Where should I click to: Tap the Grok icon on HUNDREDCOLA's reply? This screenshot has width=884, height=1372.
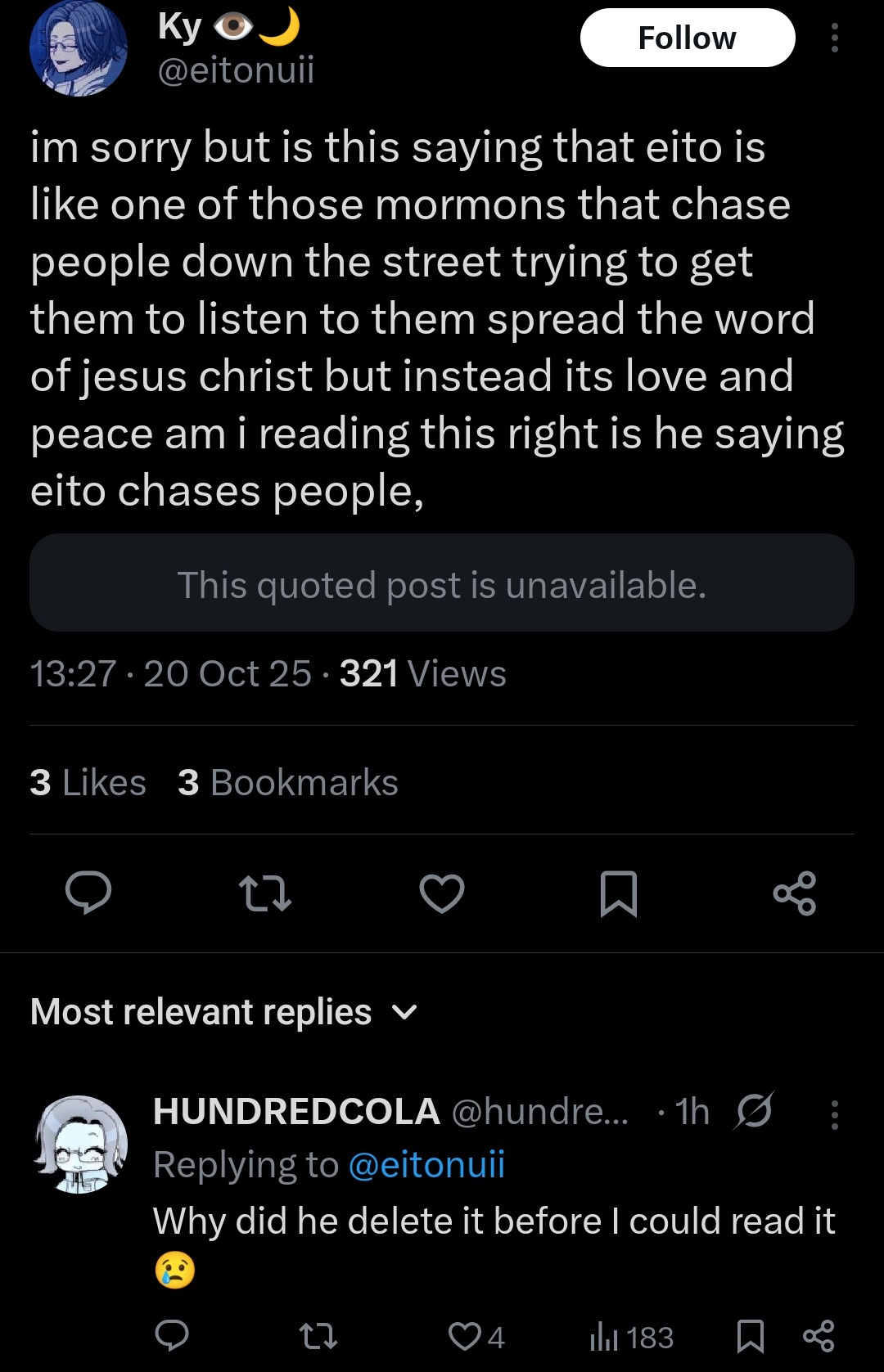coord(754,1111)
